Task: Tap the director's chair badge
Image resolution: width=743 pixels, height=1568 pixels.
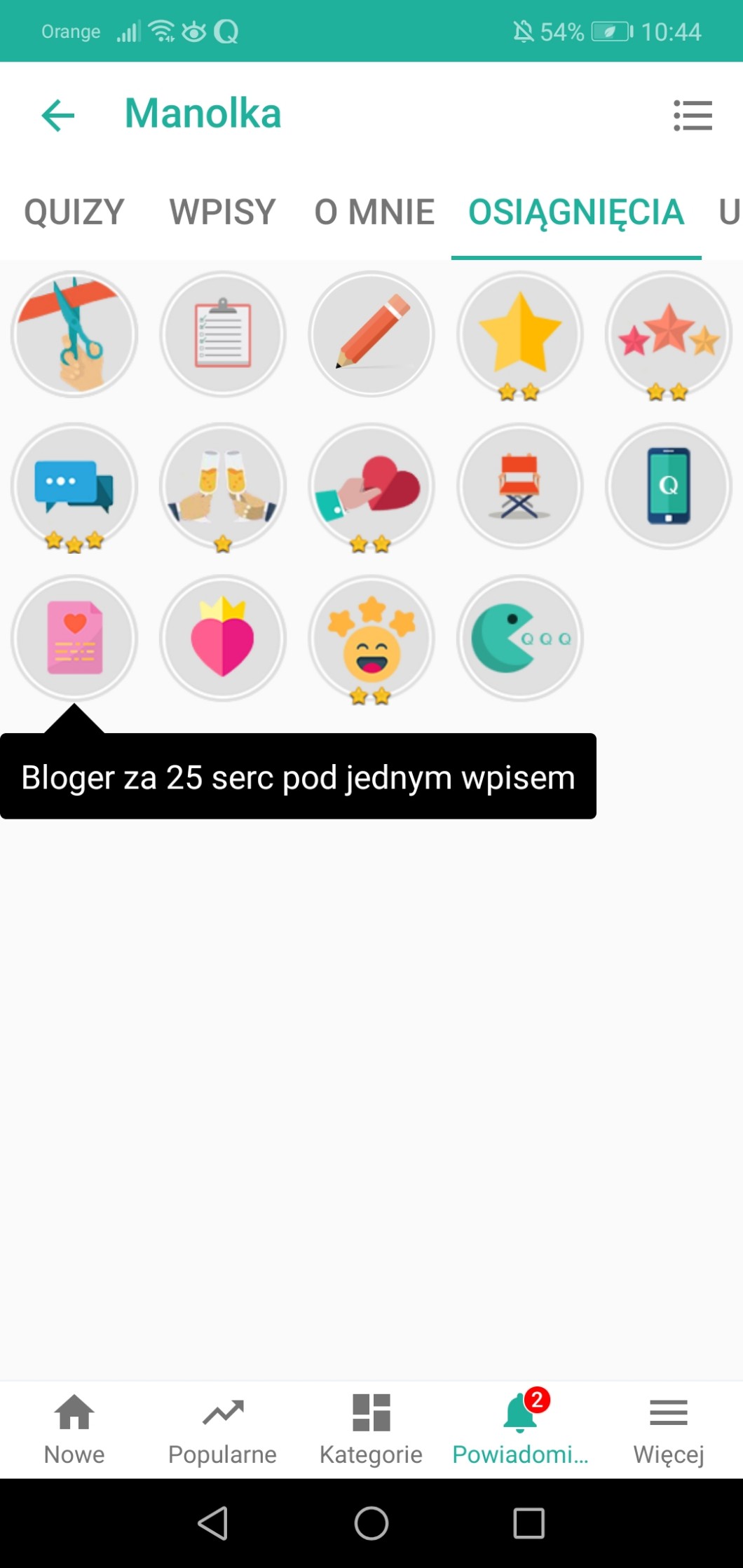Action: [519, 486]
